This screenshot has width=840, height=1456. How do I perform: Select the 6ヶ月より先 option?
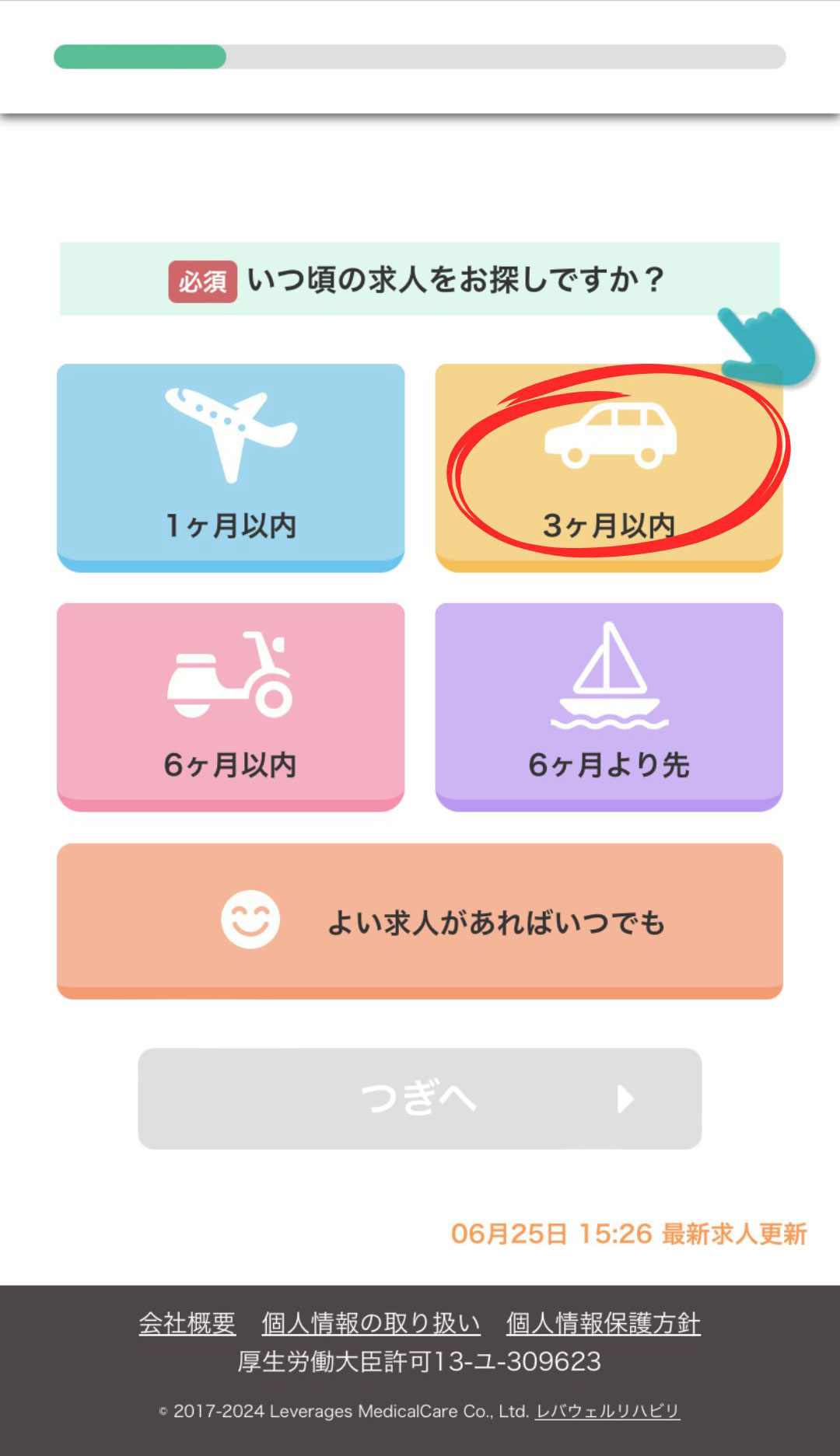point(608,706)
